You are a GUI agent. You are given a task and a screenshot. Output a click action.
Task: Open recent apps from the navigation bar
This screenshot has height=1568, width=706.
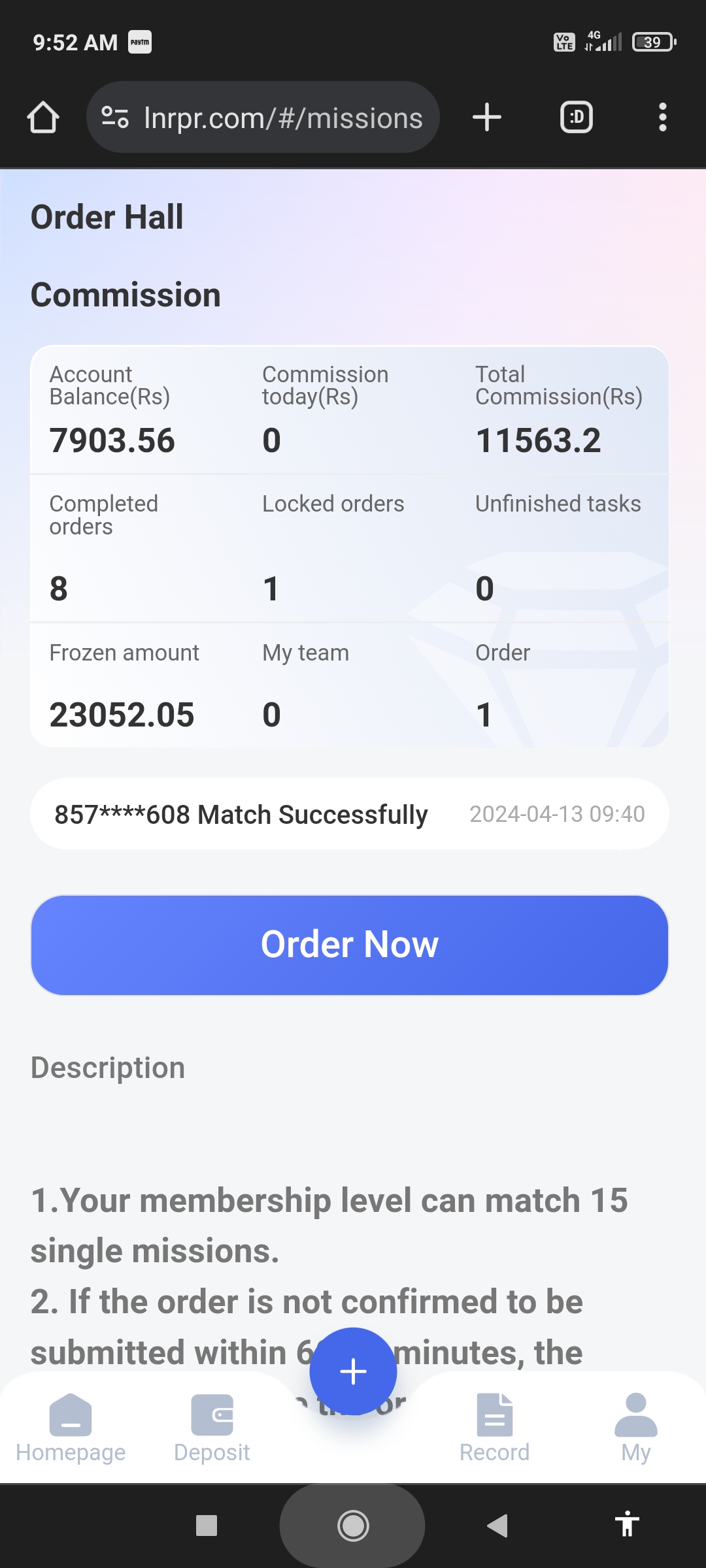(x=207, y=1526)
